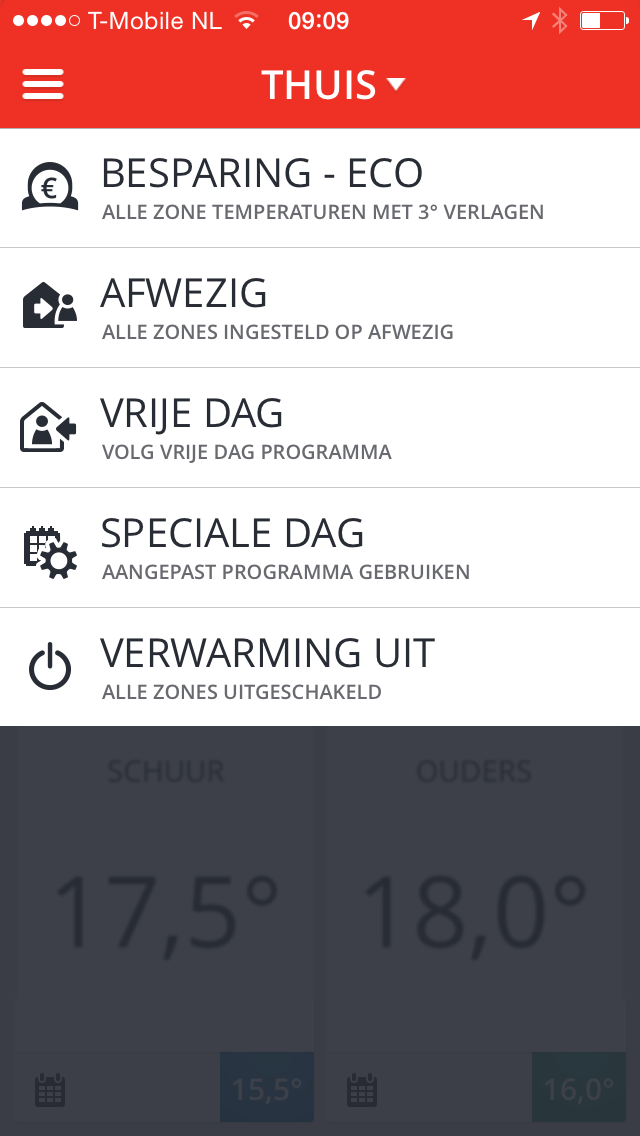The width and height of the screenshot is (640, 1136).
Task: Turn heating off with Verwarming Uit
Action: pos(320,667)
